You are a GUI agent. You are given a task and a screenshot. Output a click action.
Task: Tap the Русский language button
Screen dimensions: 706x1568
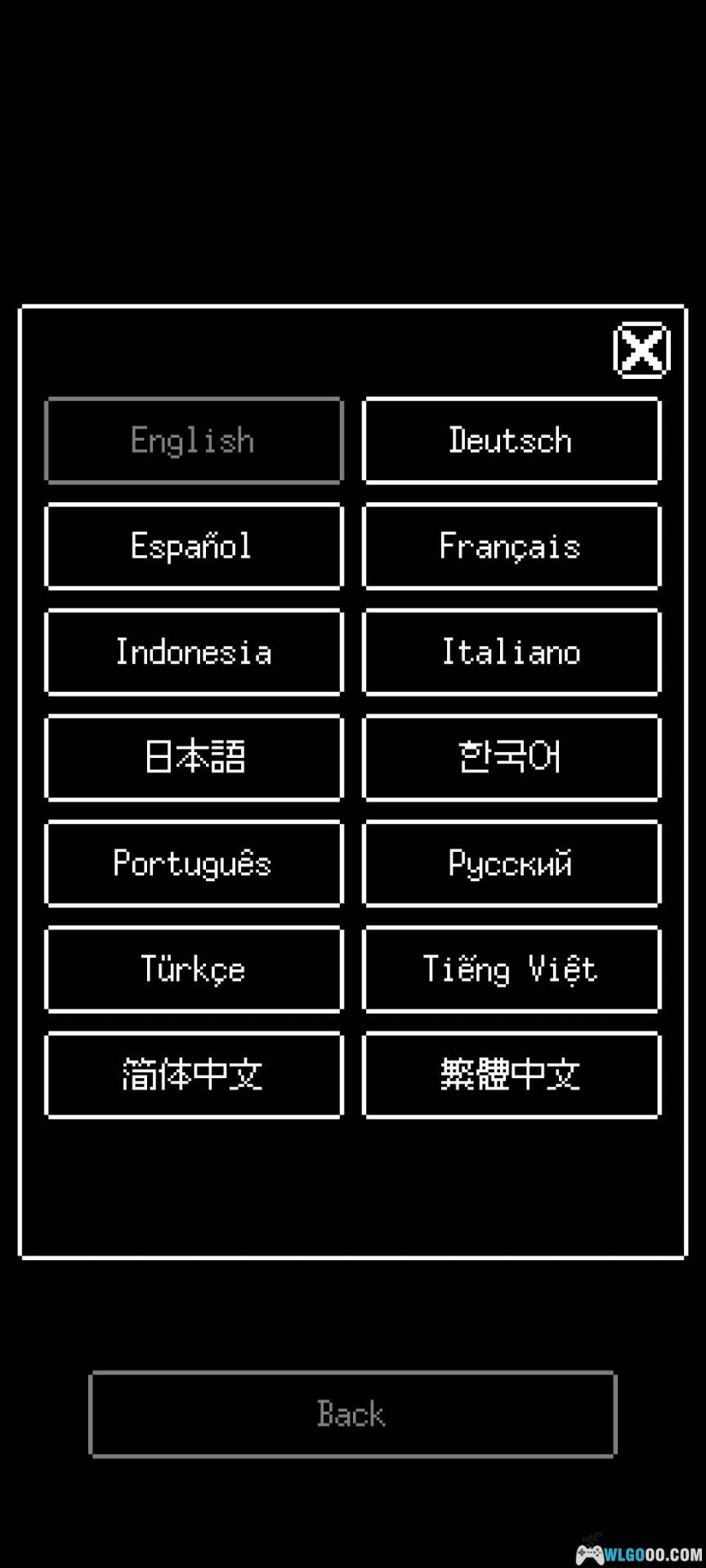pos(511,863)
